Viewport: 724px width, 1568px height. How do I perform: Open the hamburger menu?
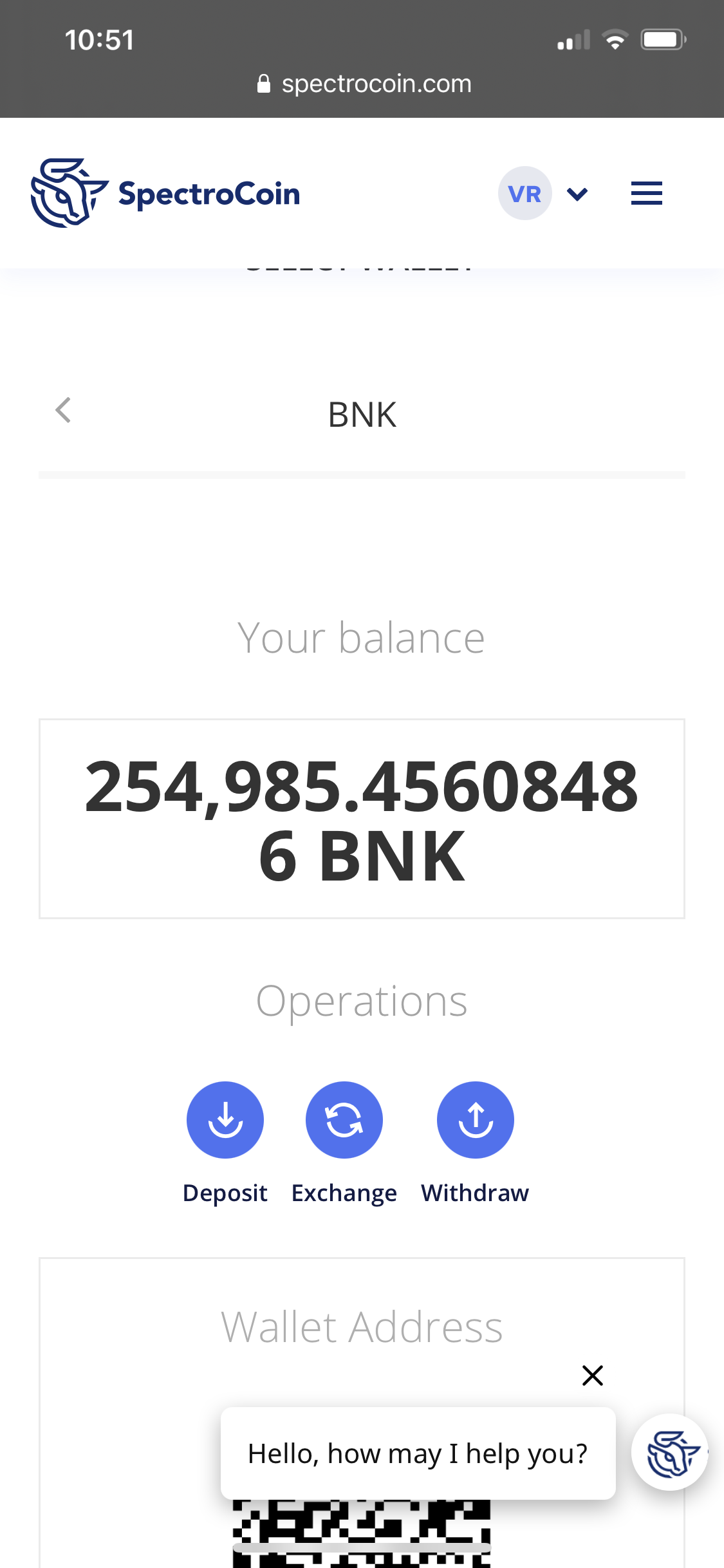pyautogui.click(x=646, y=193)
